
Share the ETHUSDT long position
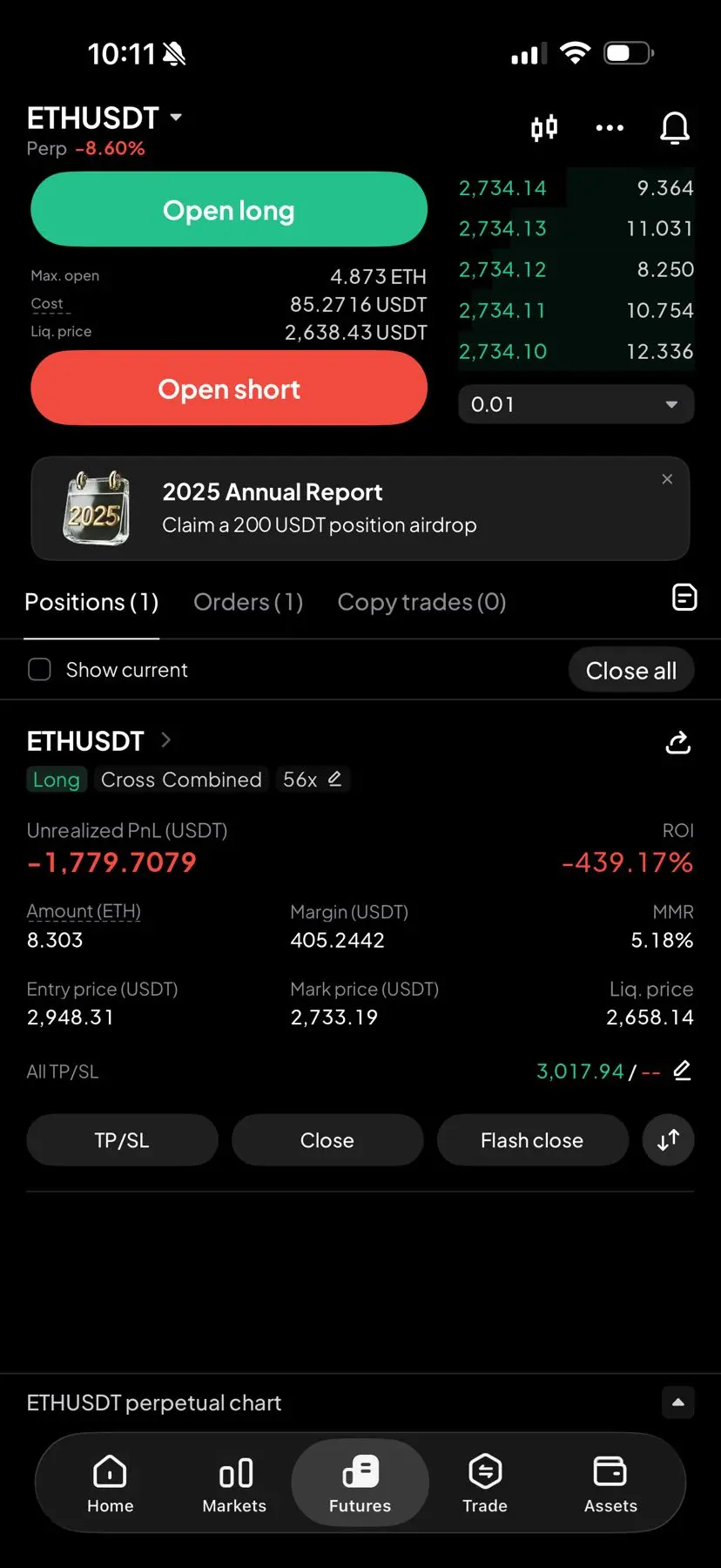677,742
